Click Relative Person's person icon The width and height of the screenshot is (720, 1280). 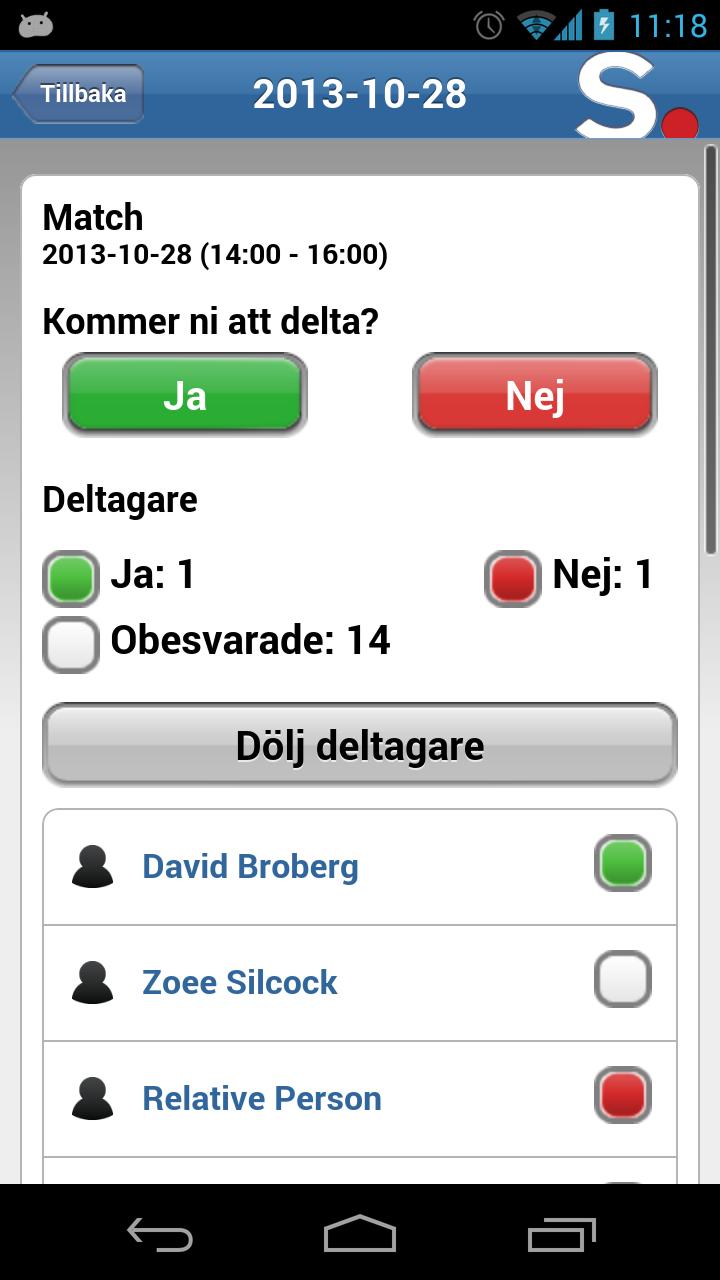(92, 1098)
